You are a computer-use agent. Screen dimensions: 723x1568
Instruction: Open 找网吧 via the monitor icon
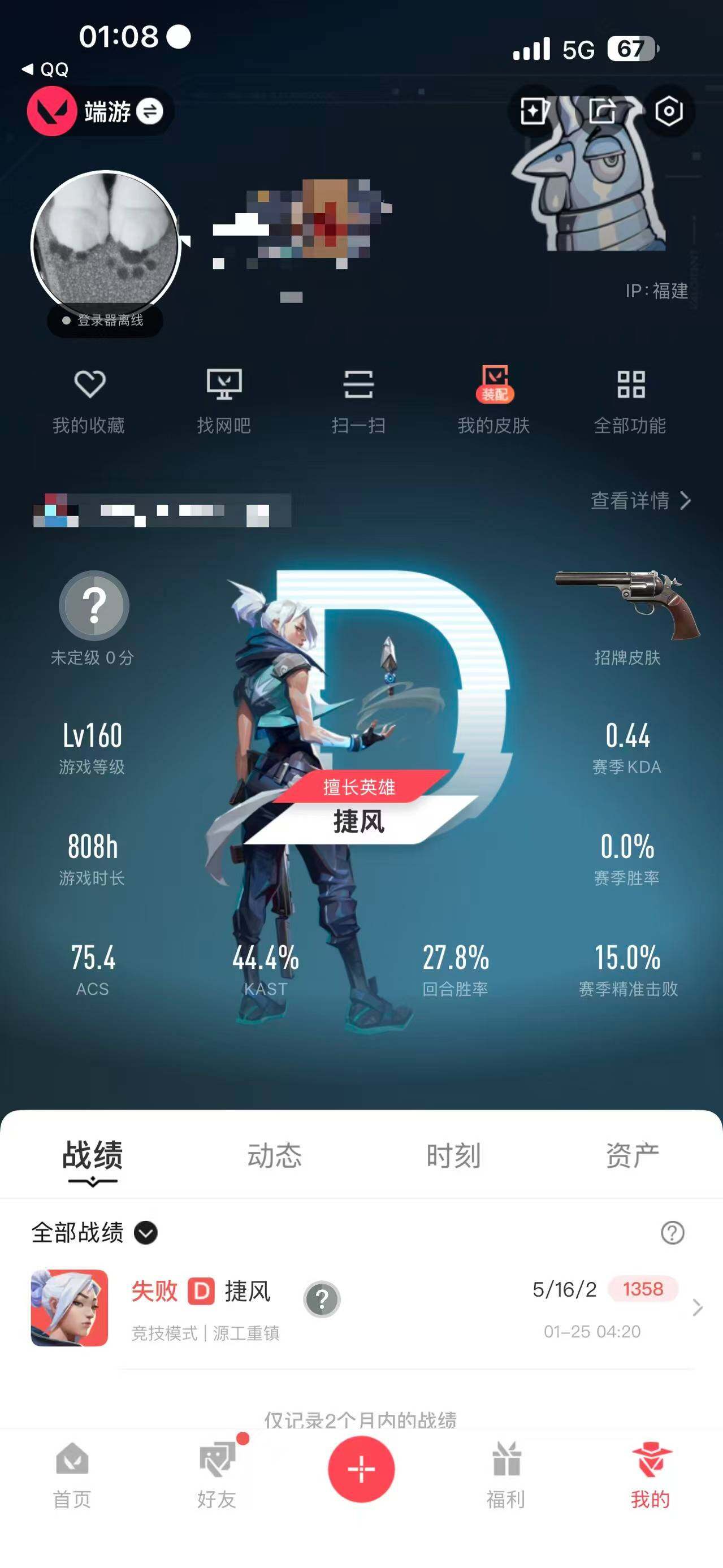click(225, 385)
